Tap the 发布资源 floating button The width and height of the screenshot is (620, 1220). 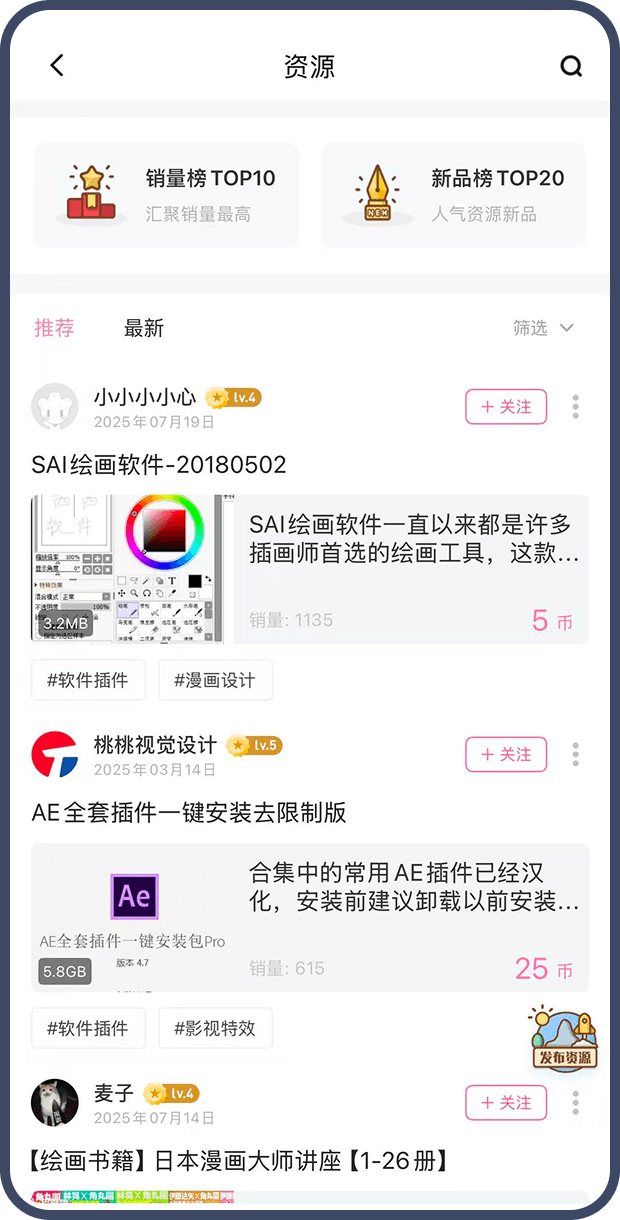click(565, 1040)
